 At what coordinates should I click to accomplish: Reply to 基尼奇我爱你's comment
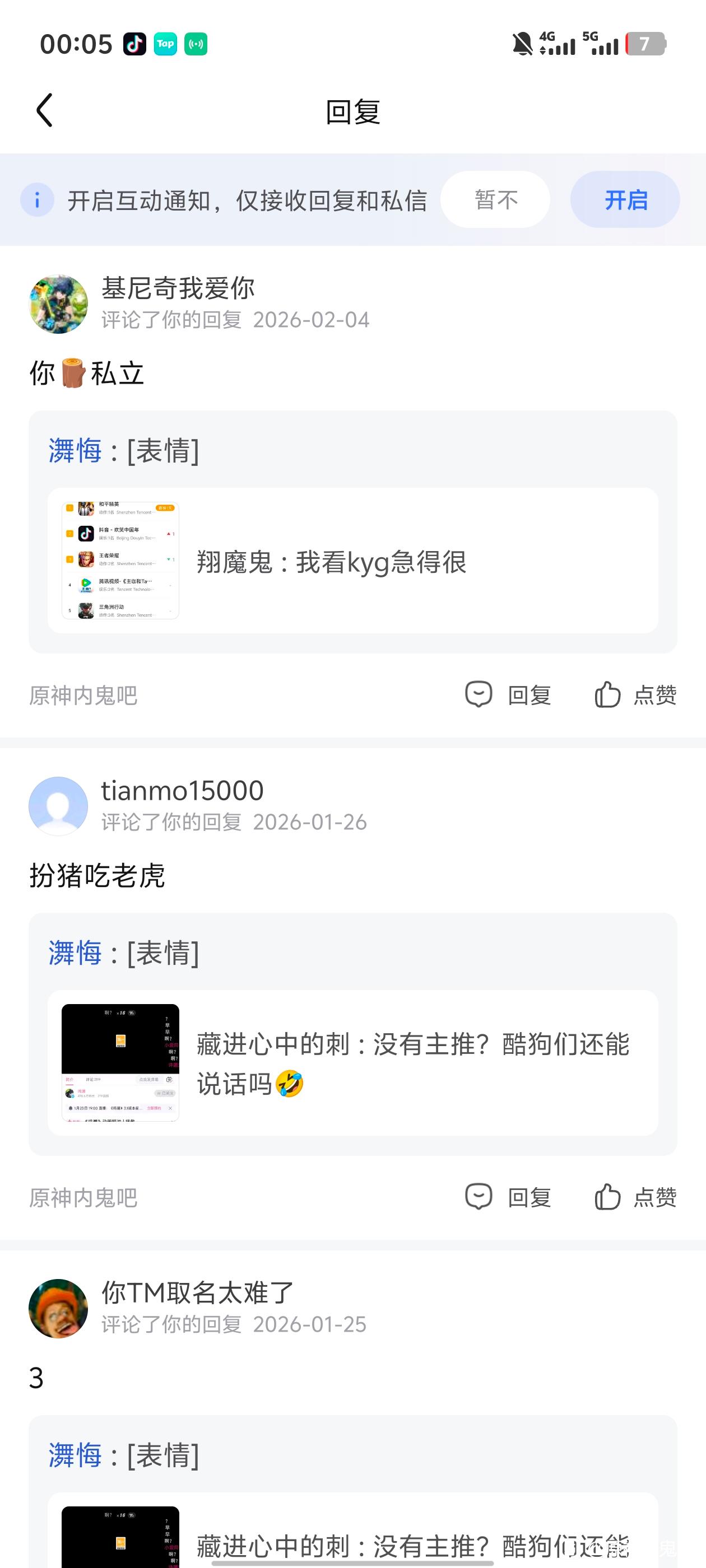pos(509,694)
